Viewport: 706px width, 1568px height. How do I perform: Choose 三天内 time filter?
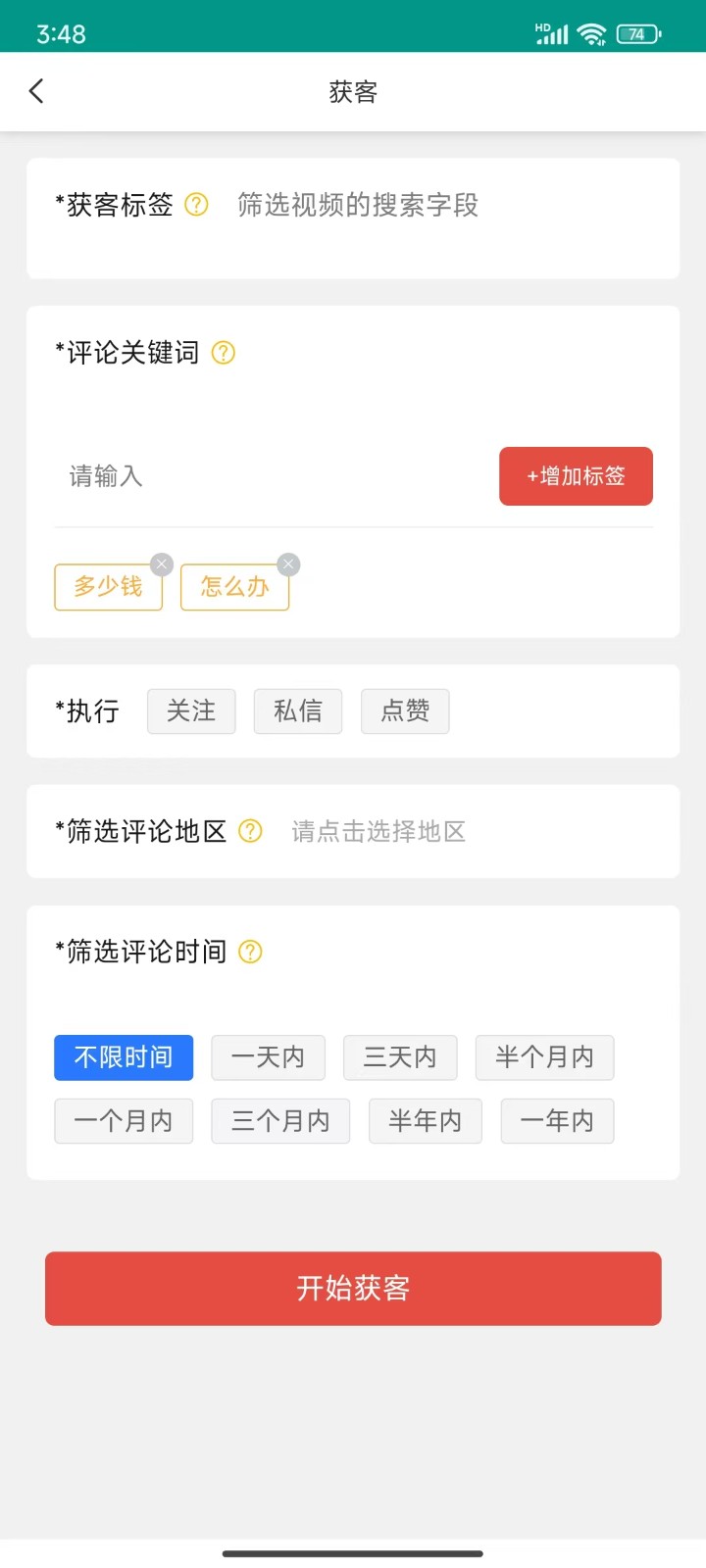(x=400, y=1057)
